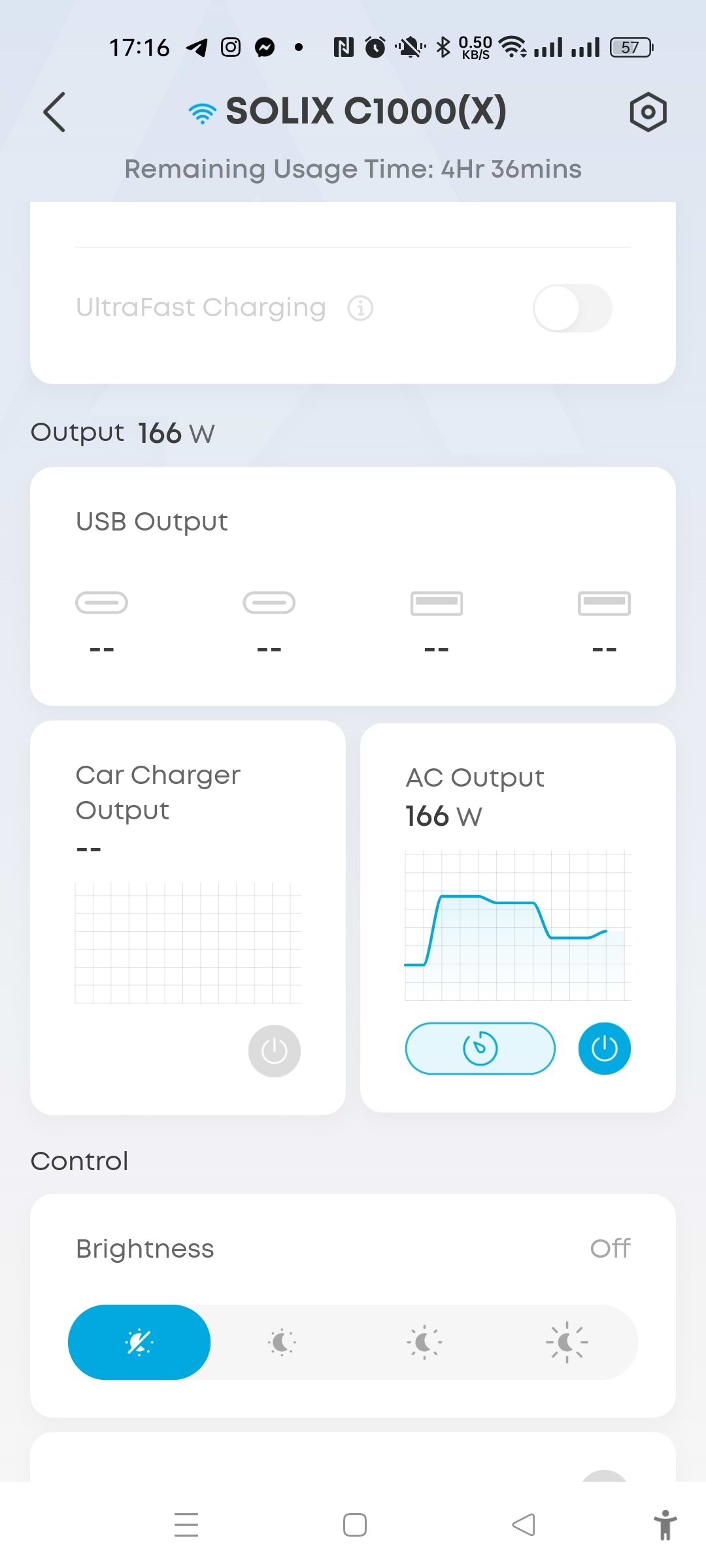Set brightness to the highest level
706x1568 pixels.
(x=567, y=1342)
